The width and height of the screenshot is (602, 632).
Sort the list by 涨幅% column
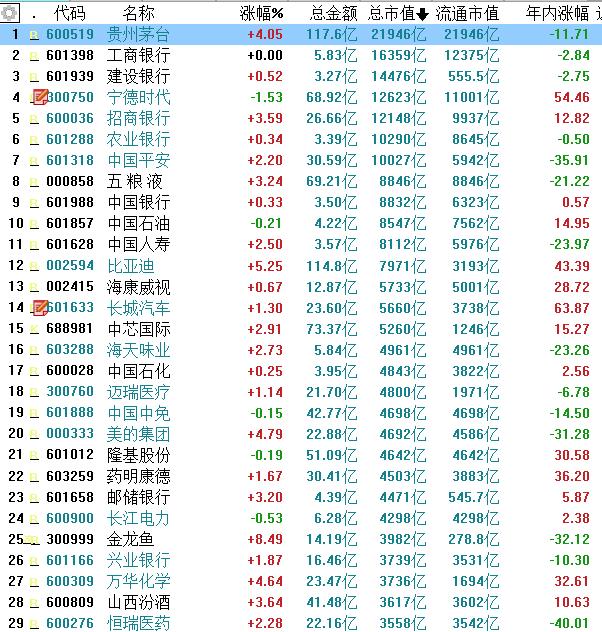pos(262,13)
